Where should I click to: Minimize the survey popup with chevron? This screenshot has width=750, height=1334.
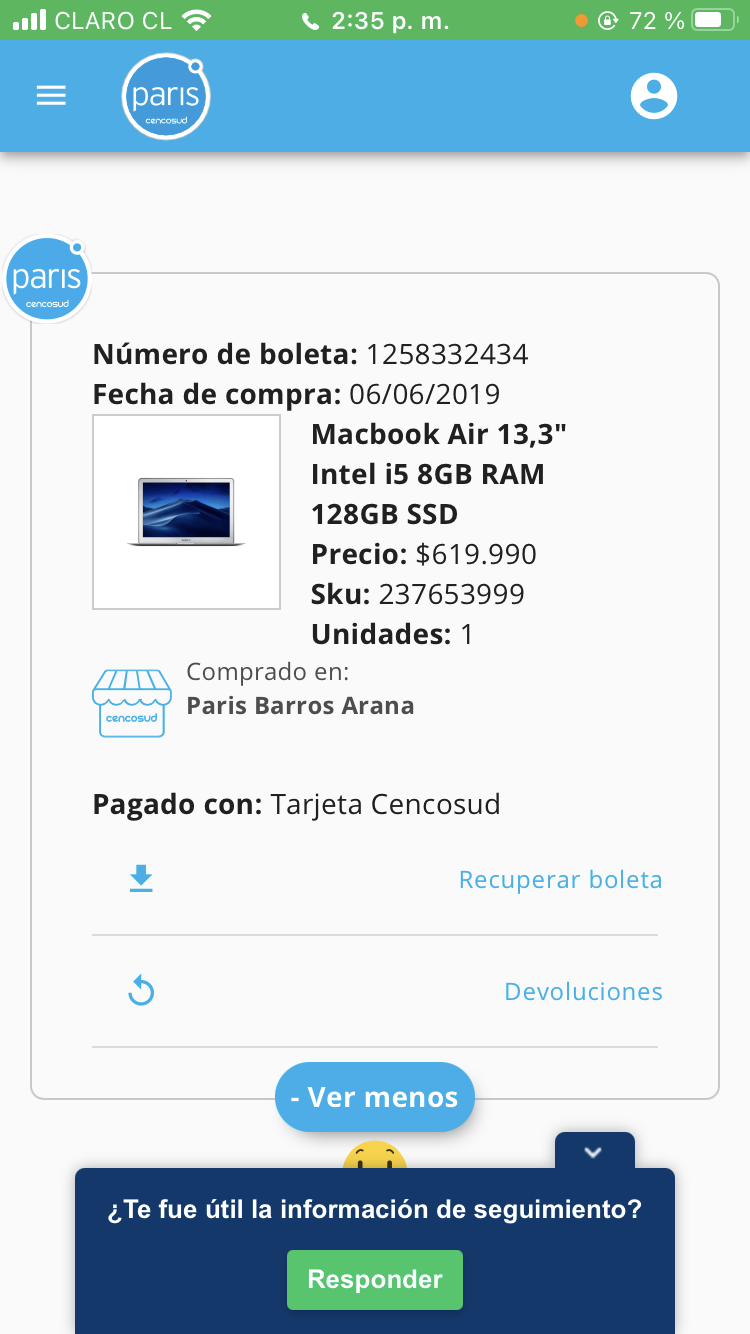[594, 1152]
